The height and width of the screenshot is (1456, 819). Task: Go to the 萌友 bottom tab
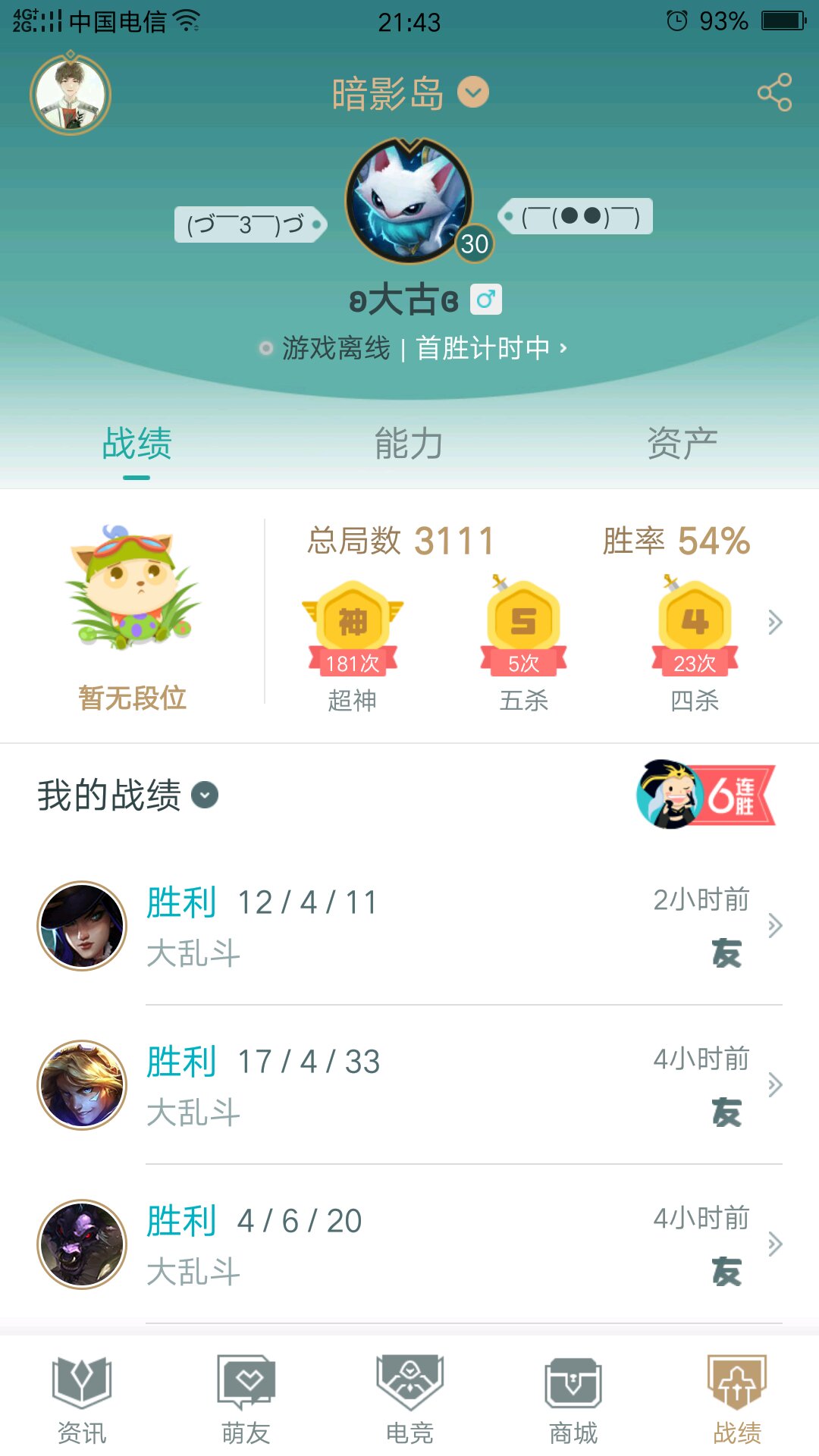246,1399
